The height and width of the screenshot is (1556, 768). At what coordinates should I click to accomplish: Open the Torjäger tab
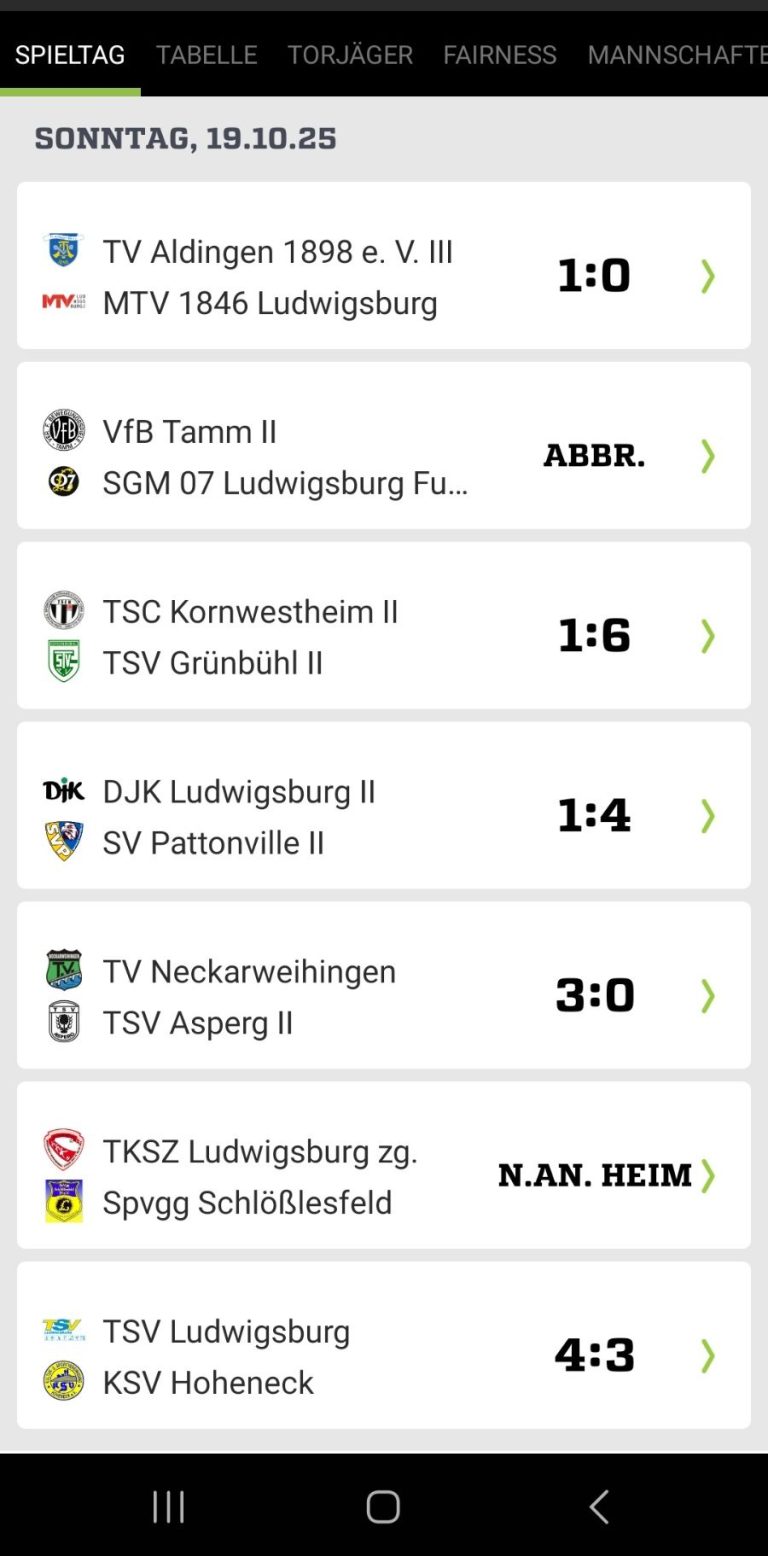coord(350,55)
